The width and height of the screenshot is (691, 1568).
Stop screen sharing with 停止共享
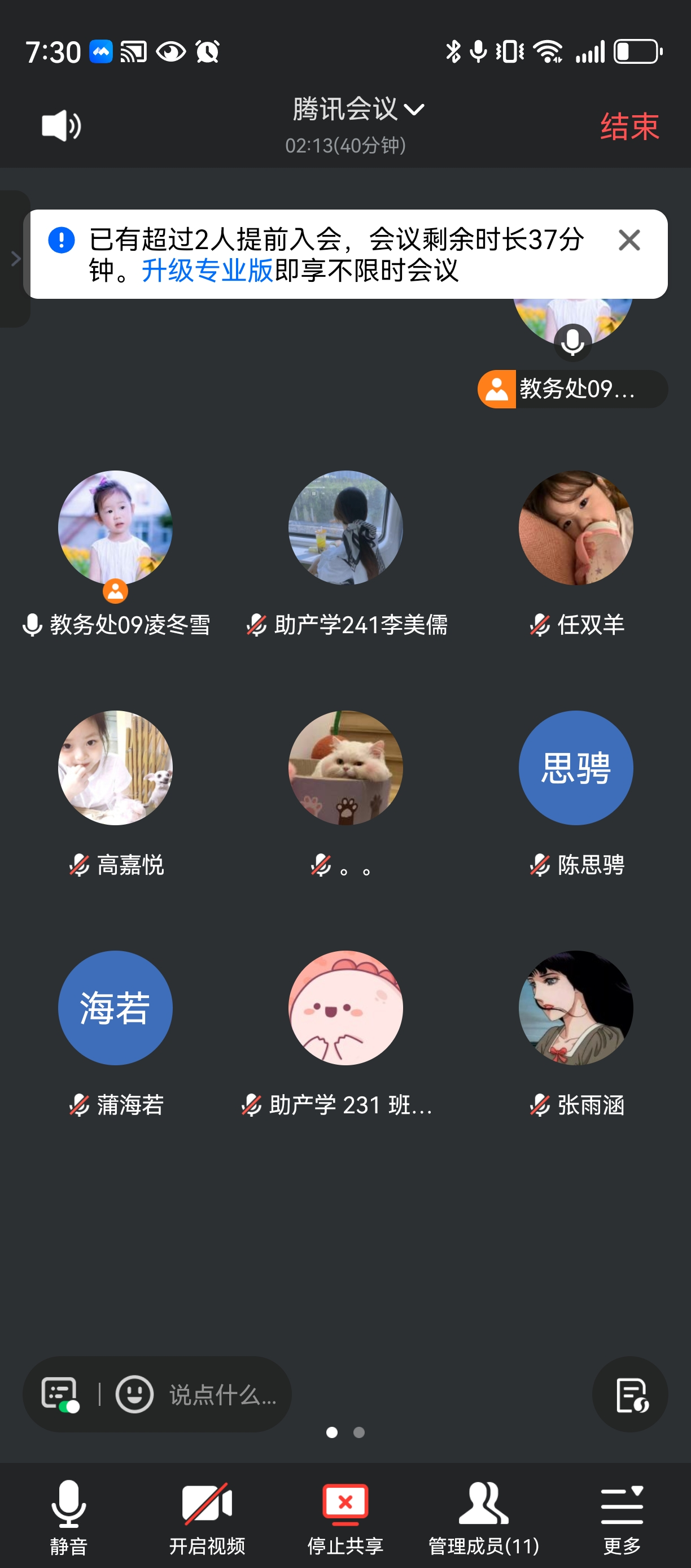(x=345, y=1515)
